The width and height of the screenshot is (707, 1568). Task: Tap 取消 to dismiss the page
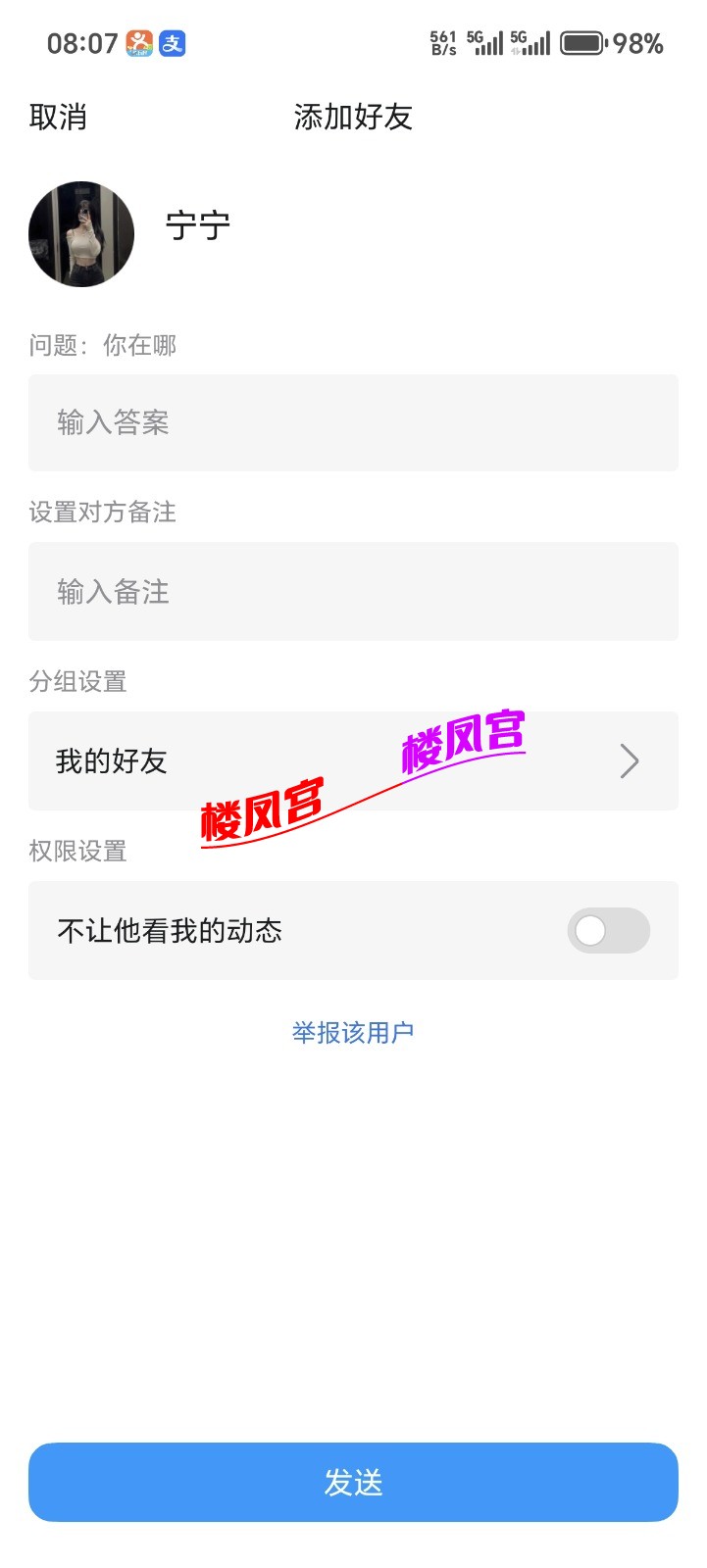tap(57, 118)
